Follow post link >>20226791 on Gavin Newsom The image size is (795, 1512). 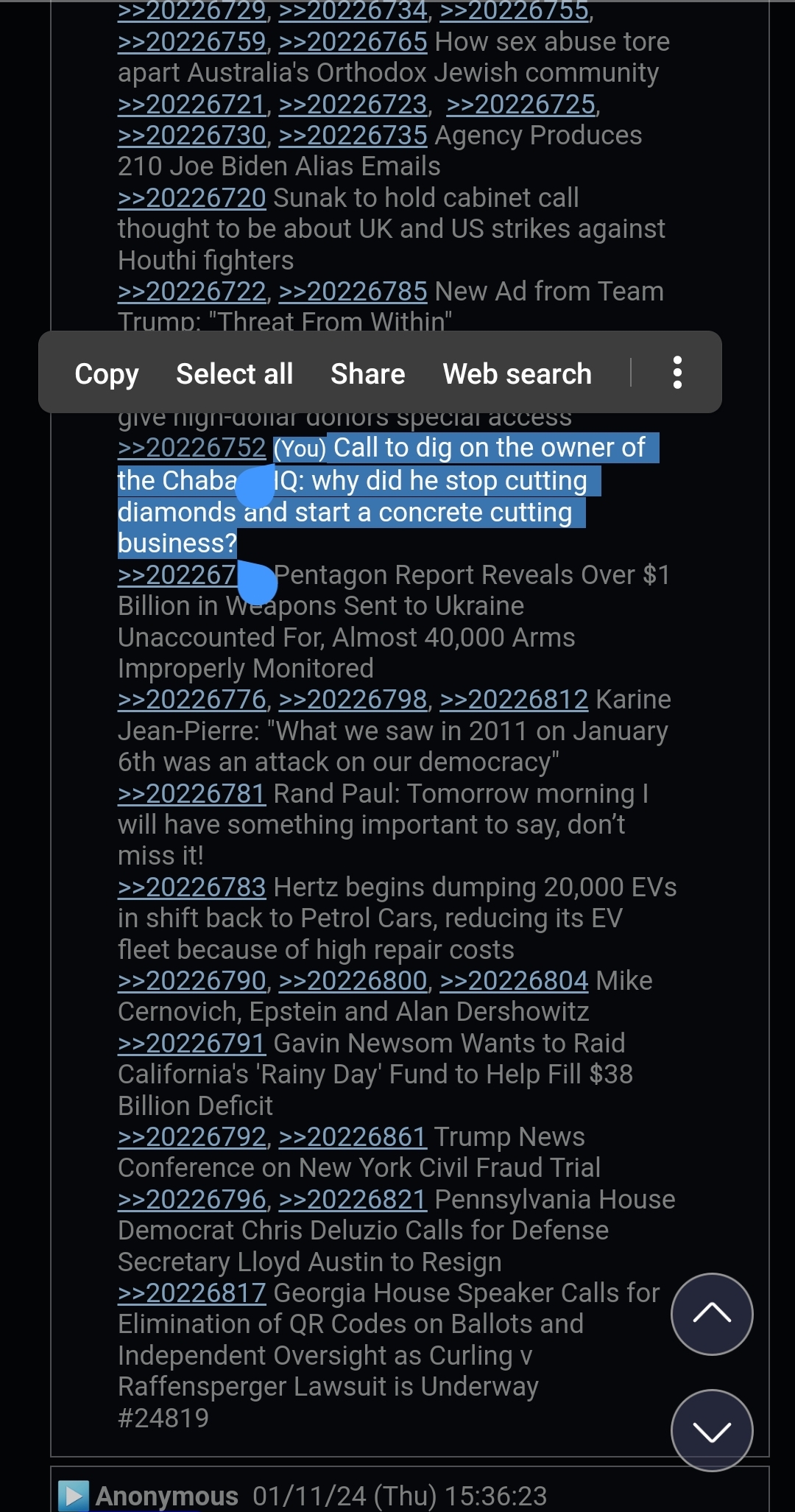tap(191, 1043)
